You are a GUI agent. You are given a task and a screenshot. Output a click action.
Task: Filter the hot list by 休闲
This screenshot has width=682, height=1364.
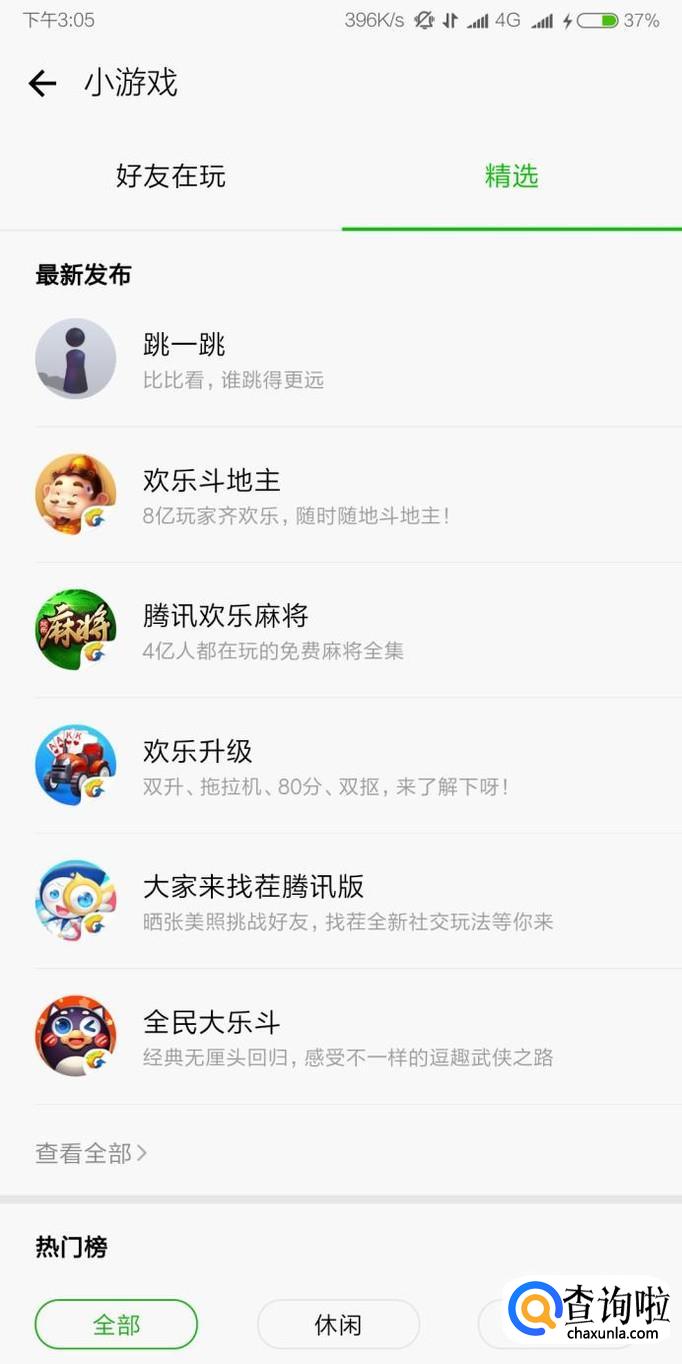coord(338,1325)
